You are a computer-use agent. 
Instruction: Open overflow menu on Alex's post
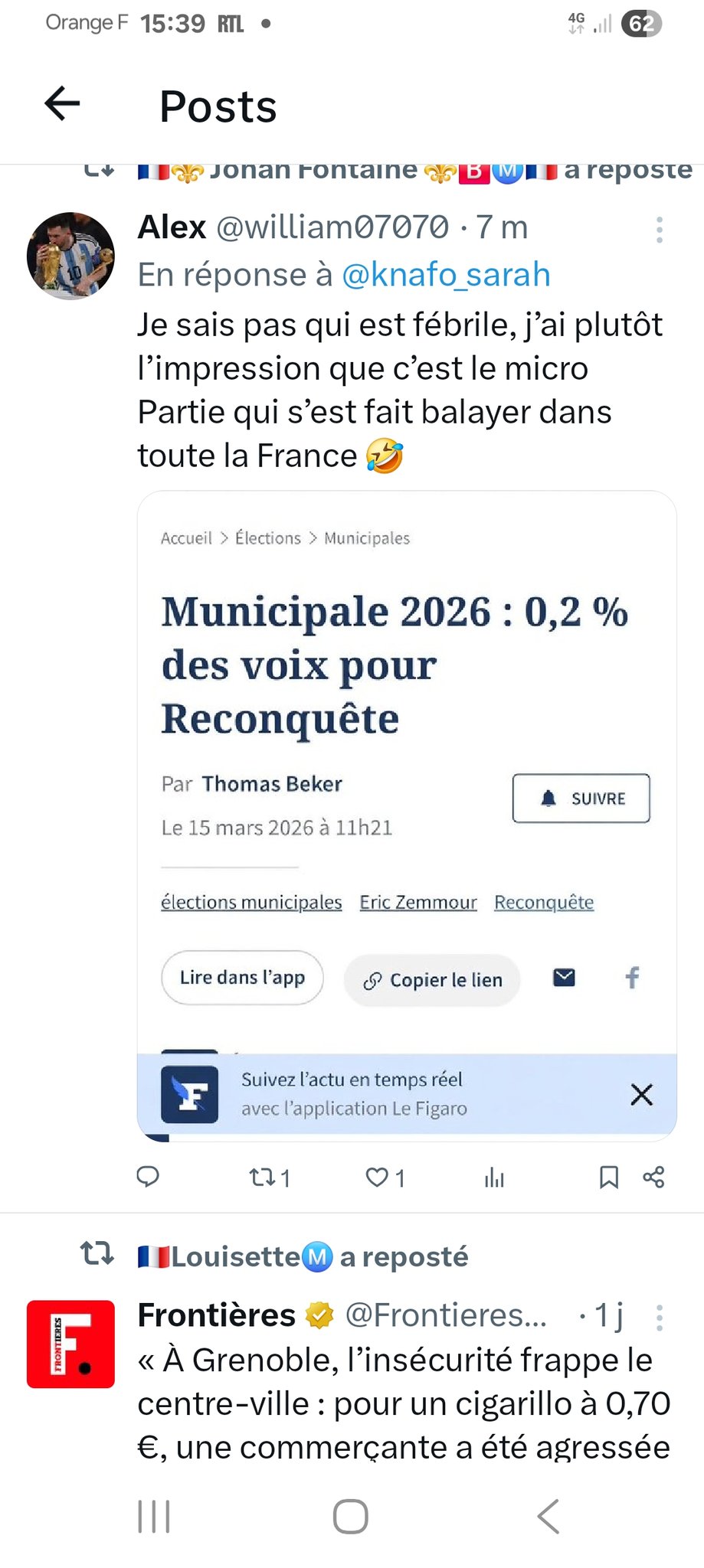tap(659, 230)
